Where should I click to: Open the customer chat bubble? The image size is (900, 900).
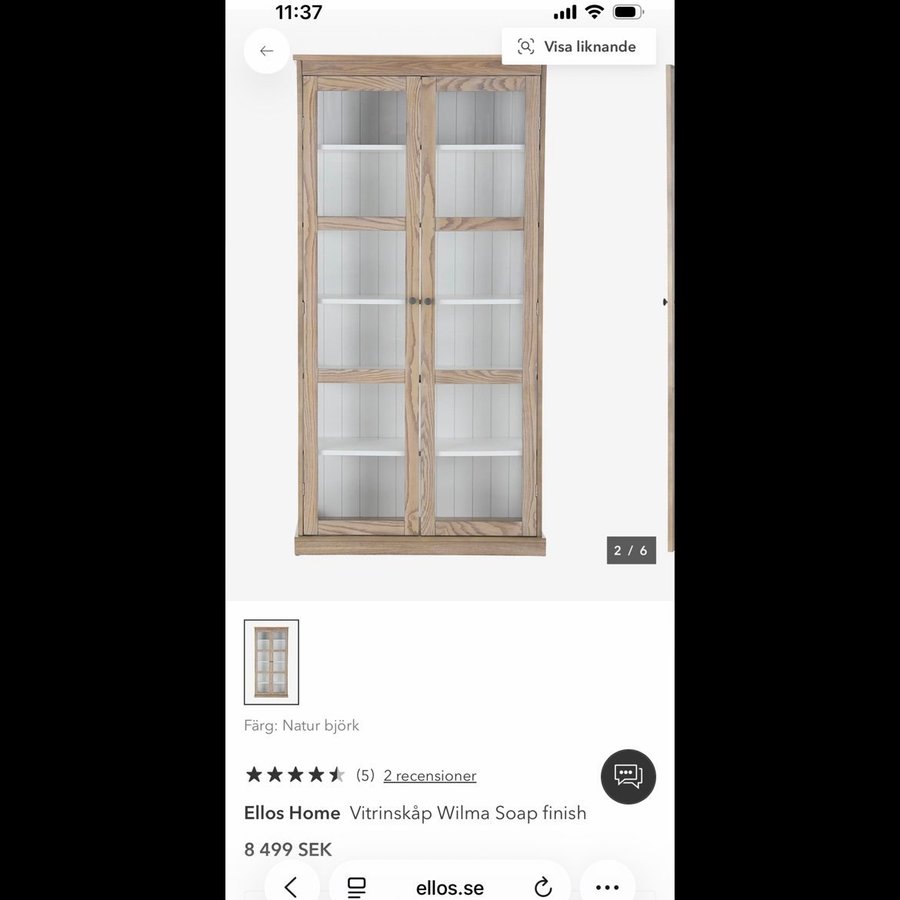[x=628, y=777]
